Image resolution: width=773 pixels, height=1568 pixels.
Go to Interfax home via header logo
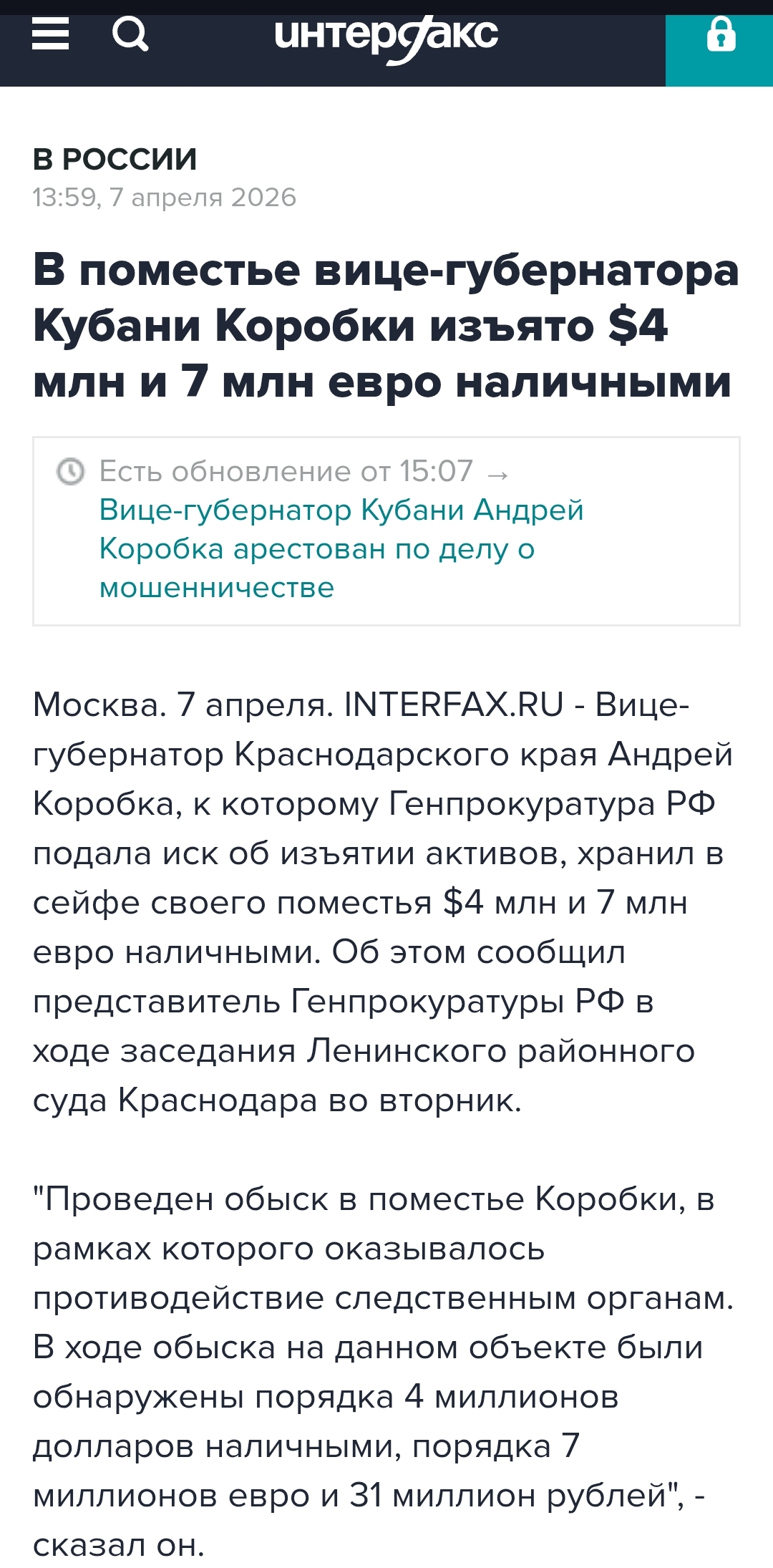coord(386,36)
